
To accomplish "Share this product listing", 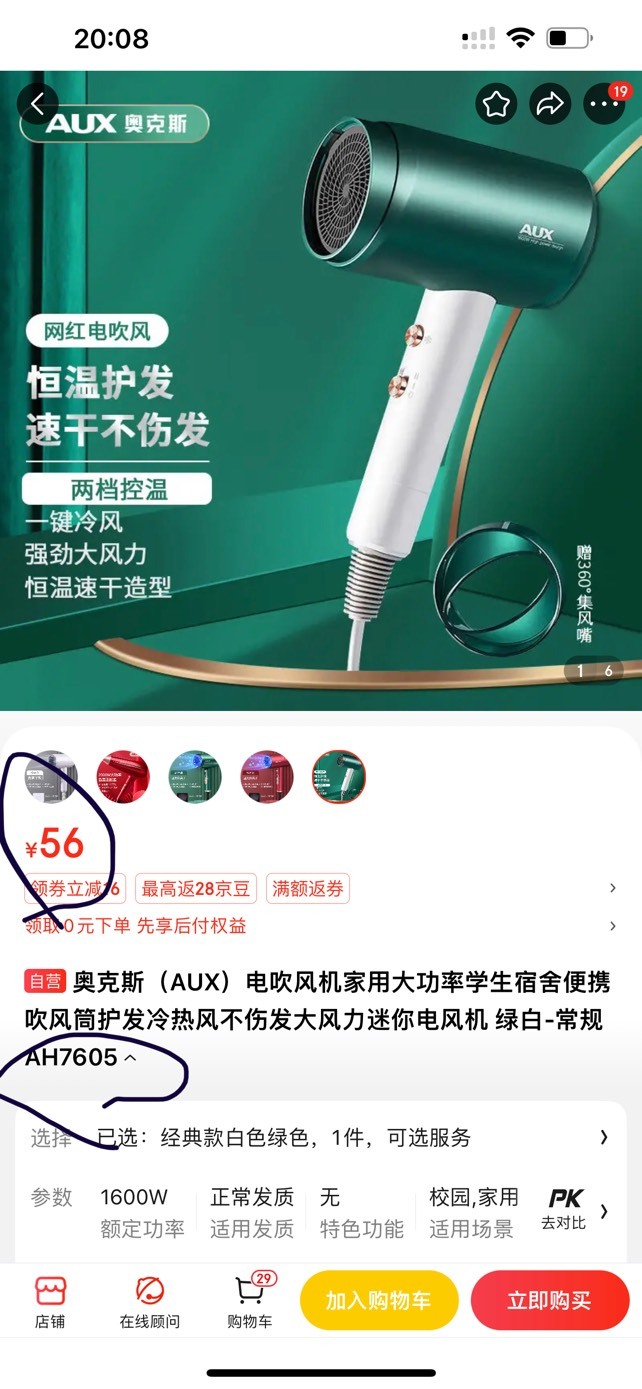I will tap(551, 104).
